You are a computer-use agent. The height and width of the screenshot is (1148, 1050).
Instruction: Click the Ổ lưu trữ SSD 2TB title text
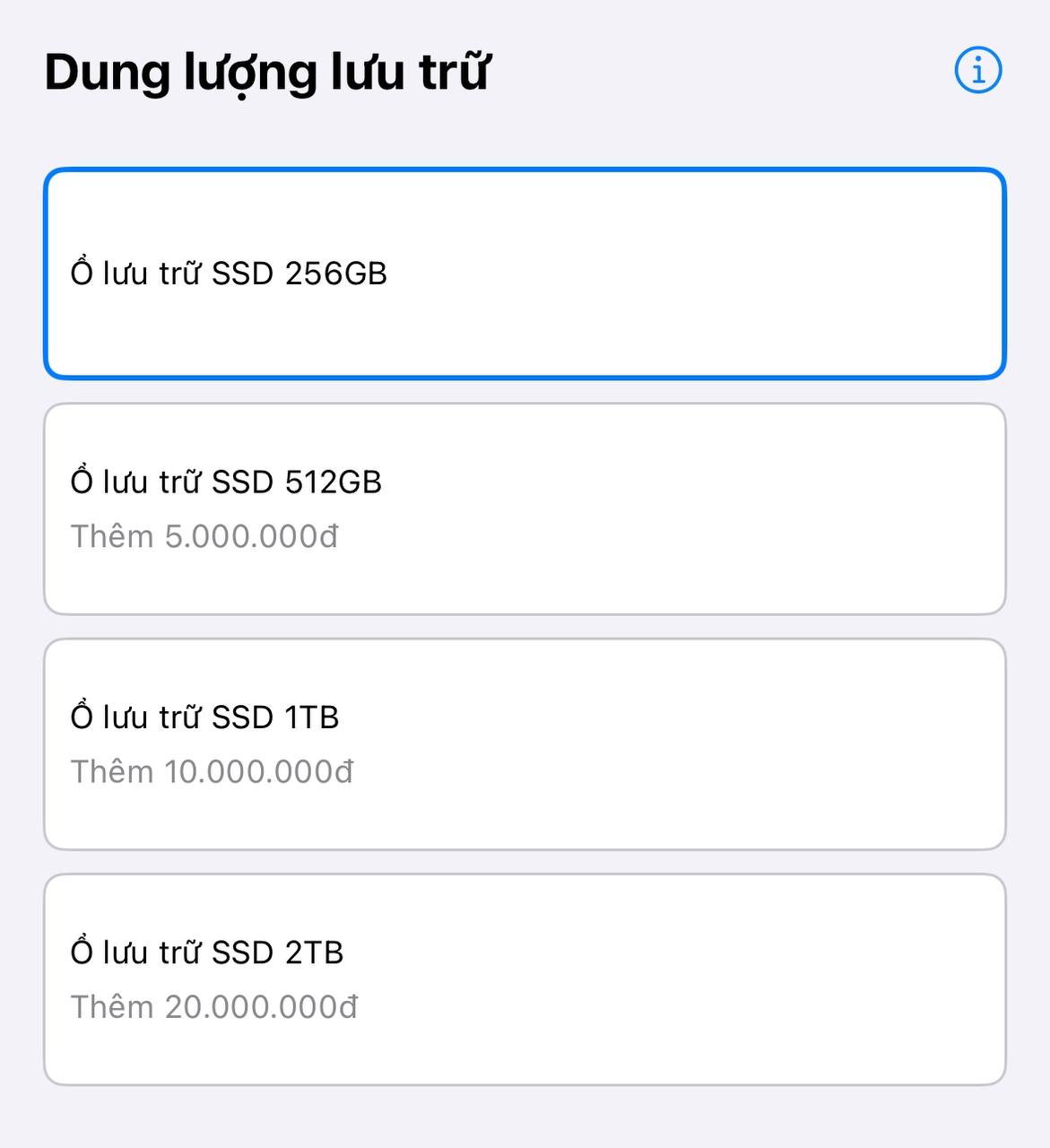pos(208,951)
